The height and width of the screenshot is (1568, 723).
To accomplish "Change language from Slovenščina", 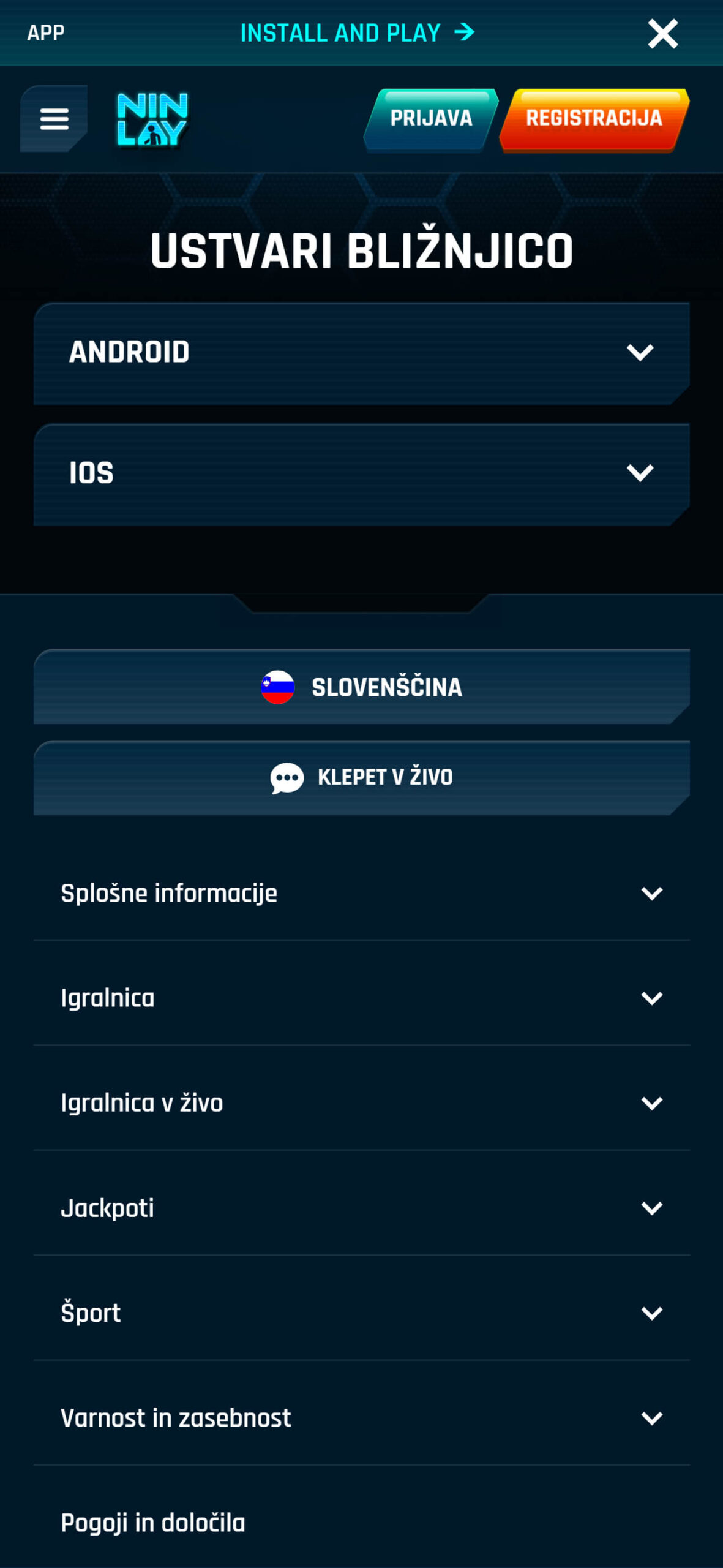I will coord(361,687).
